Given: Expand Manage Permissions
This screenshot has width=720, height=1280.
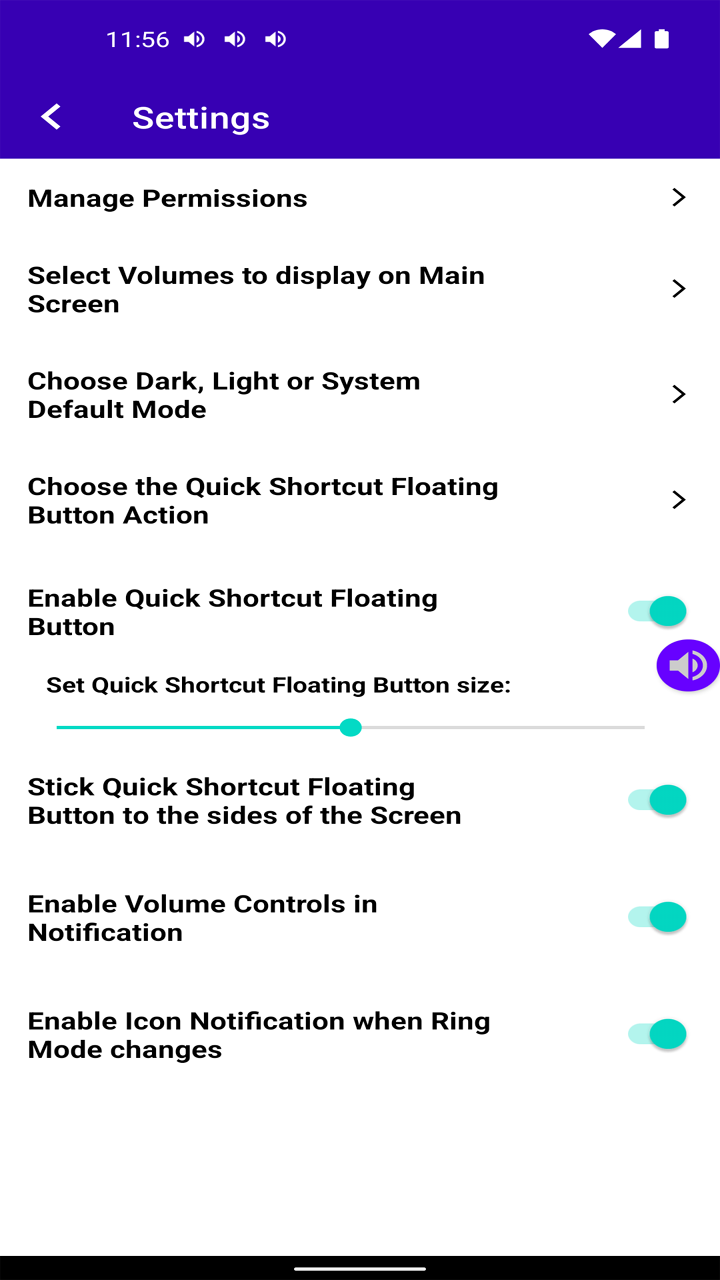Looking at the screenshot, I should (x=678, y=197).
